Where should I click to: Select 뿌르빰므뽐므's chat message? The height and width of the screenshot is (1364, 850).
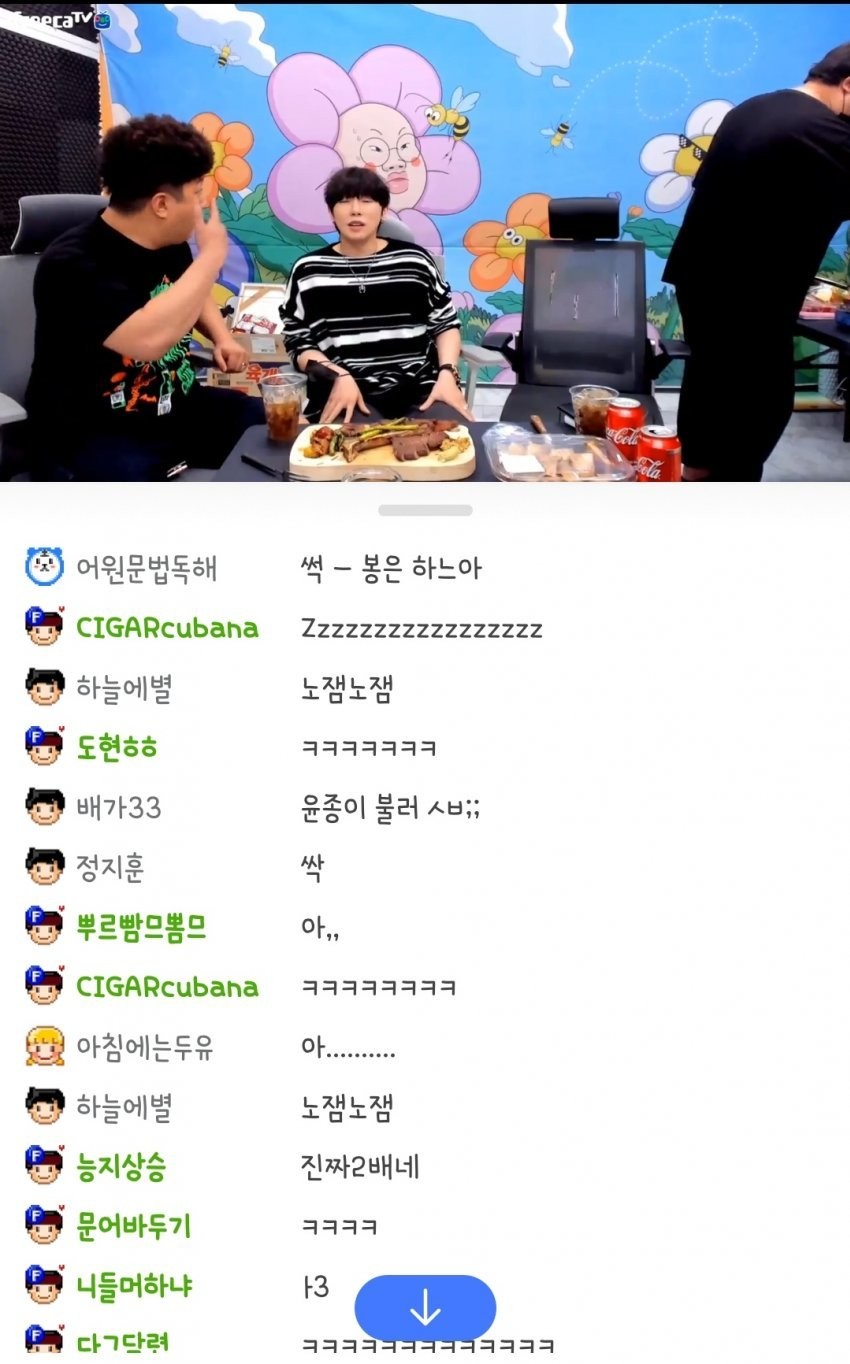pyautogui.click(x=320, y=927)
